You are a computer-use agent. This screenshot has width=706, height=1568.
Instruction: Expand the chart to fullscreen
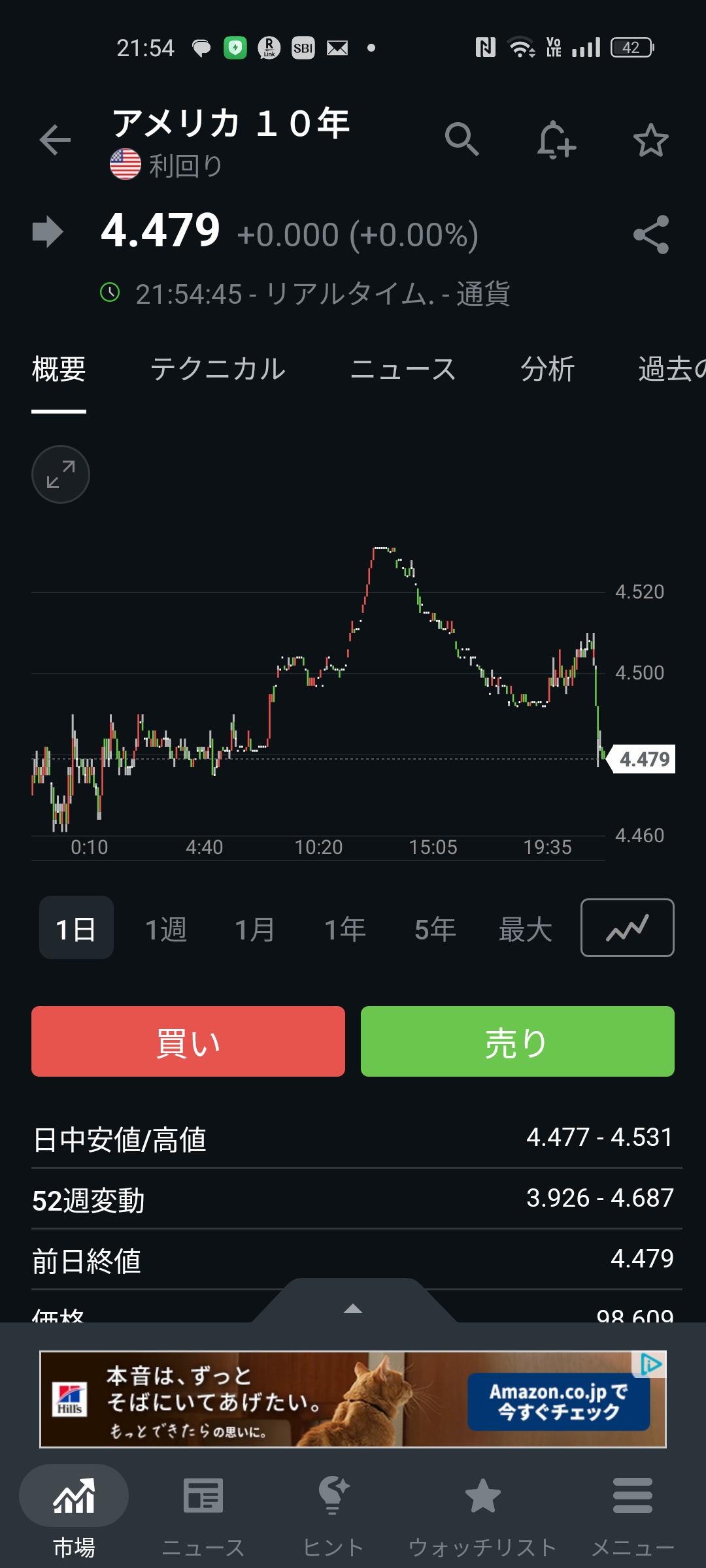point(61,474)
